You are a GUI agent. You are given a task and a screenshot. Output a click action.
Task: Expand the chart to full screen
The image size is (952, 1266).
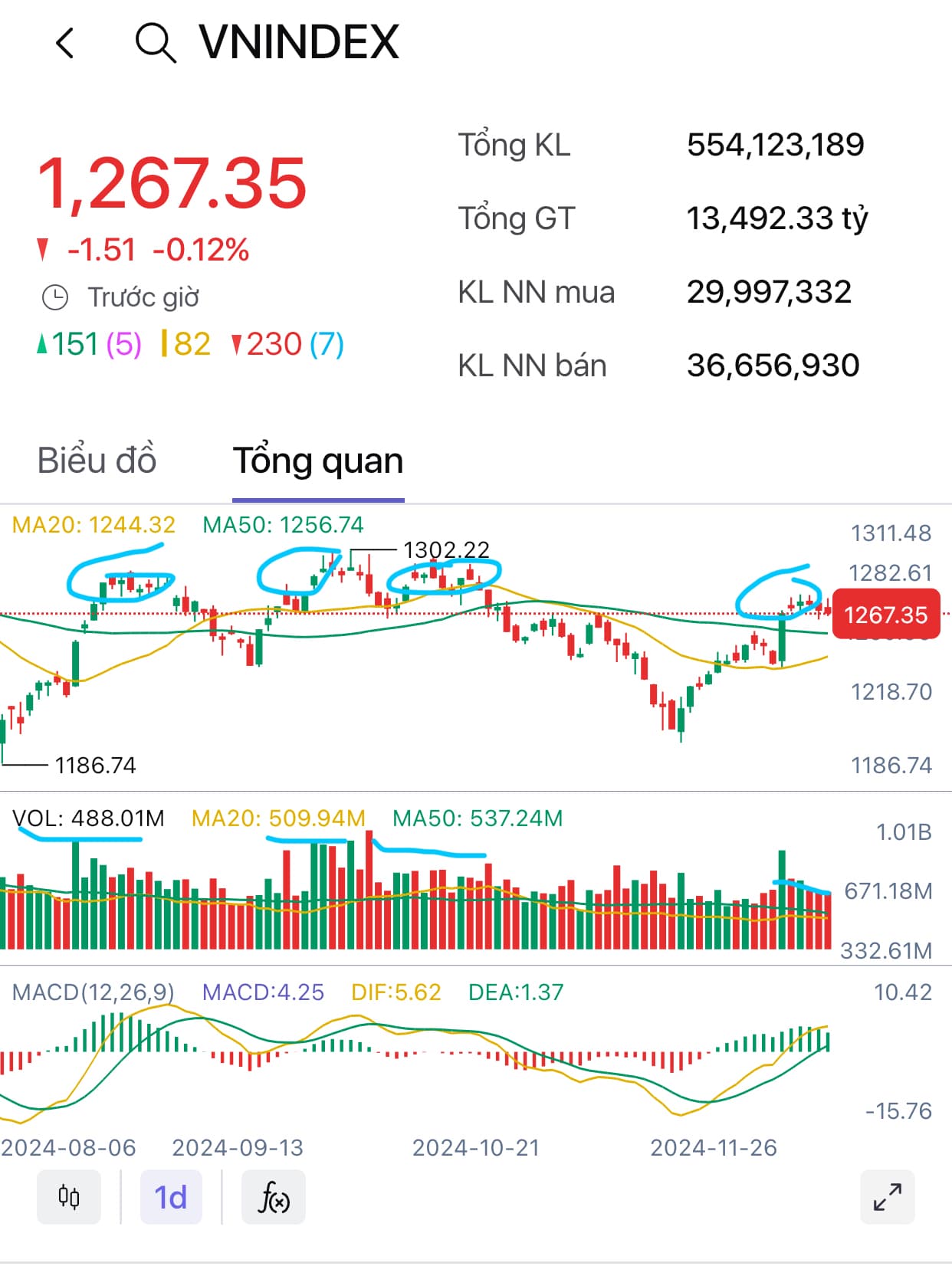pyautogui.click(x=888, y=1197)
